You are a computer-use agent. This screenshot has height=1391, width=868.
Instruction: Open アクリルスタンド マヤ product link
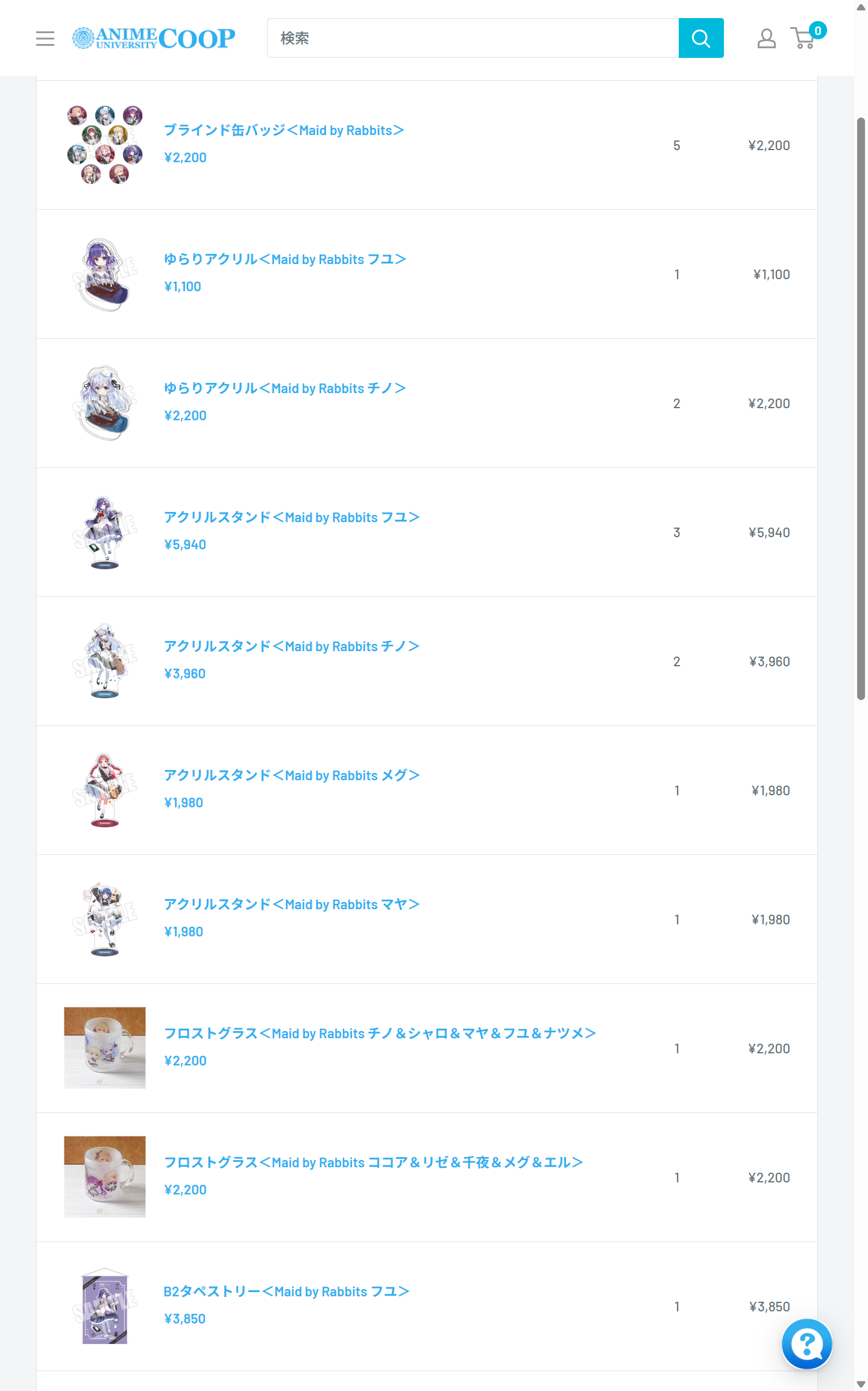292,904
